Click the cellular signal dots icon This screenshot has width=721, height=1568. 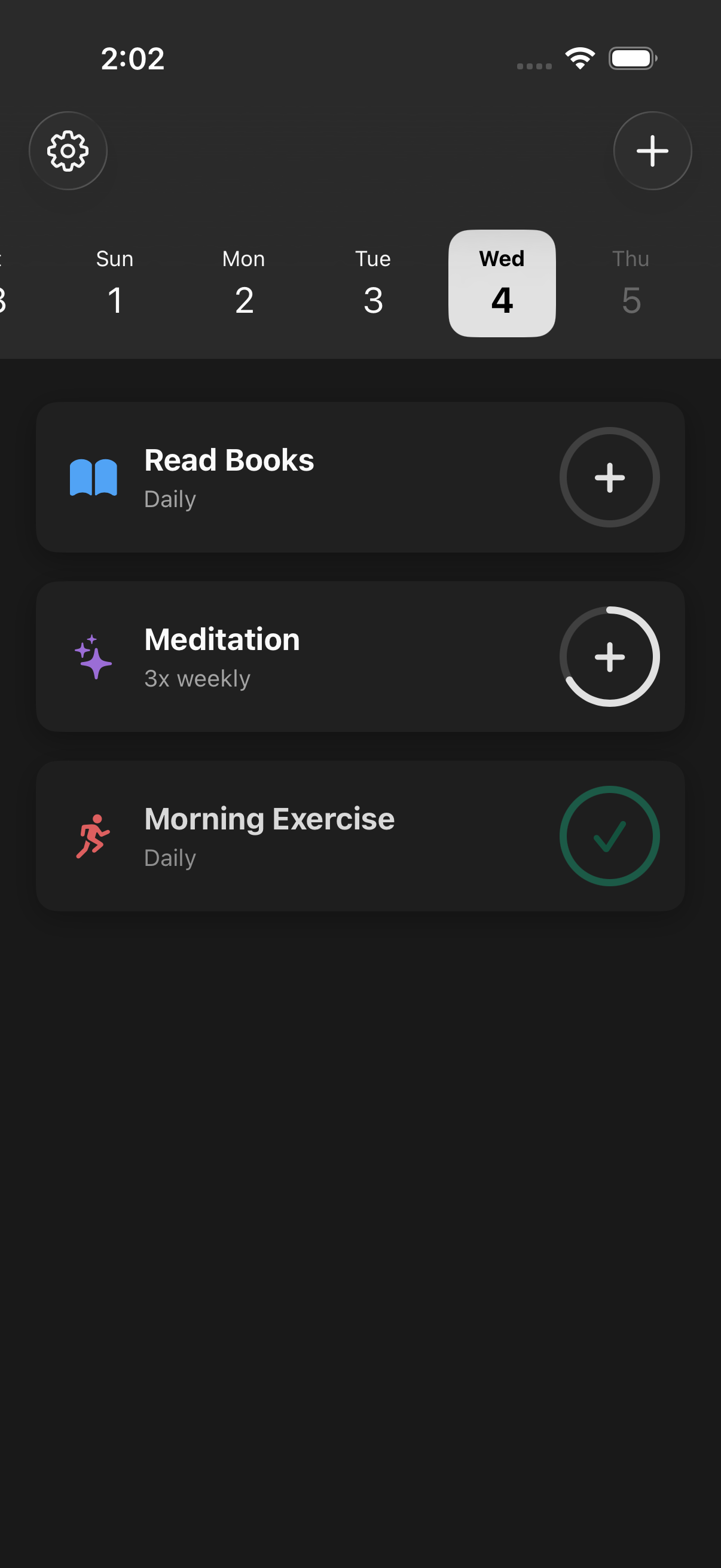(534, 62)
